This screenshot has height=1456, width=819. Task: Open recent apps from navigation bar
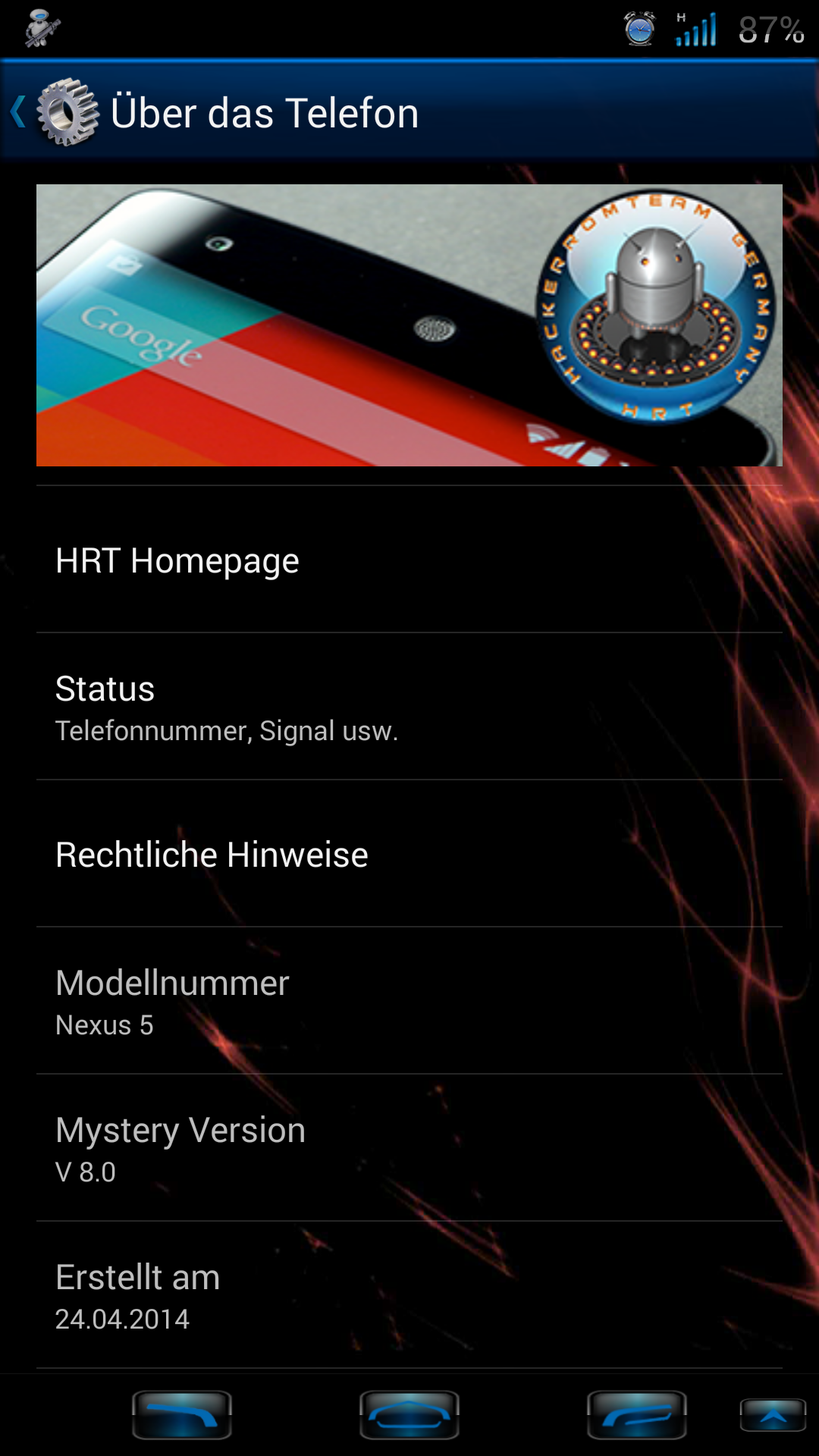pos(637,1415)
